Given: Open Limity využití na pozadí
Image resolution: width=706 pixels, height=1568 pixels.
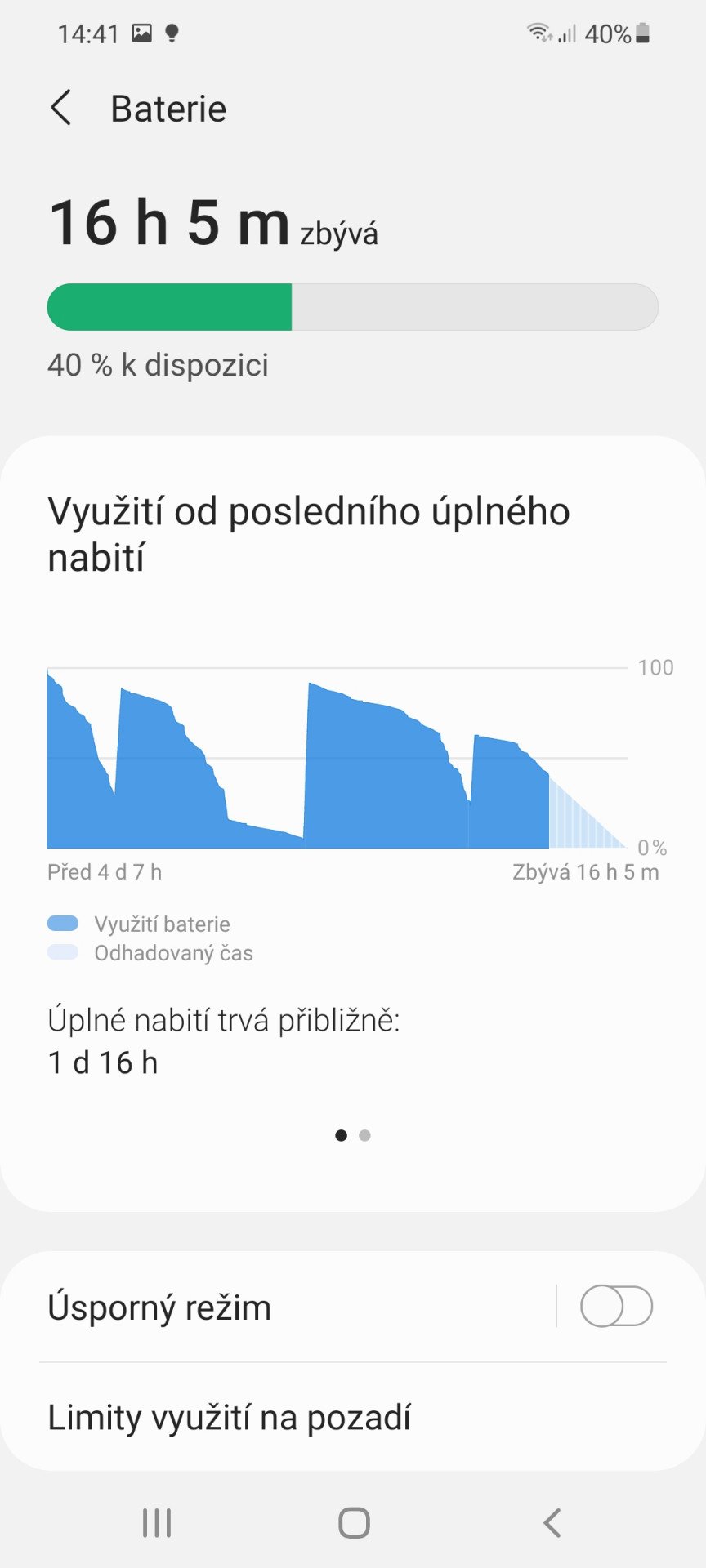Looking at the screenshot, I should tap(353, 1418).
